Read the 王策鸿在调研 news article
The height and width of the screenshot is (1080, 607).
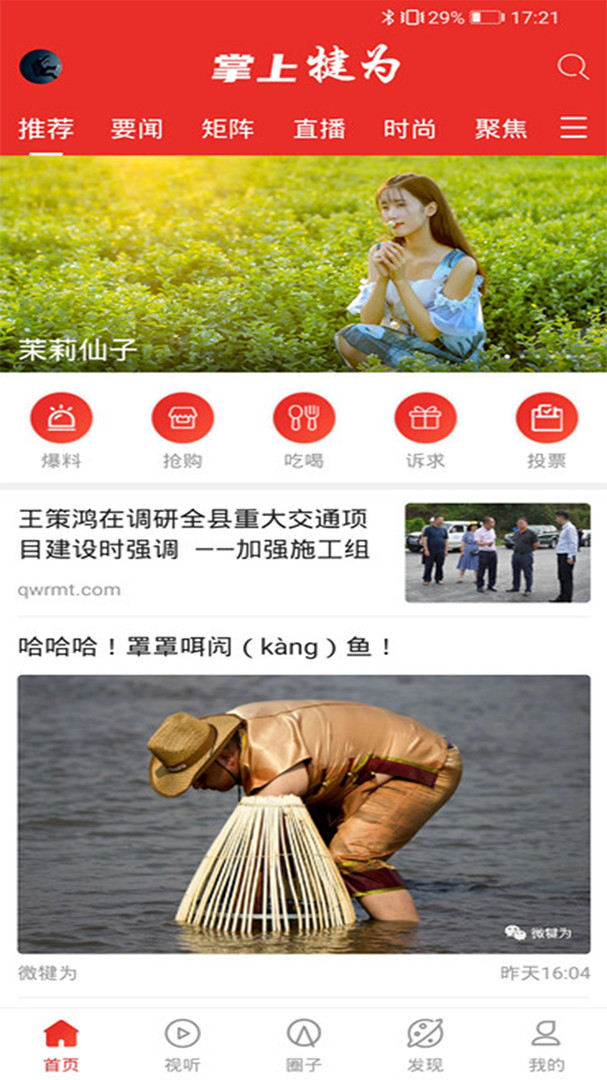(x=200, y=535)
